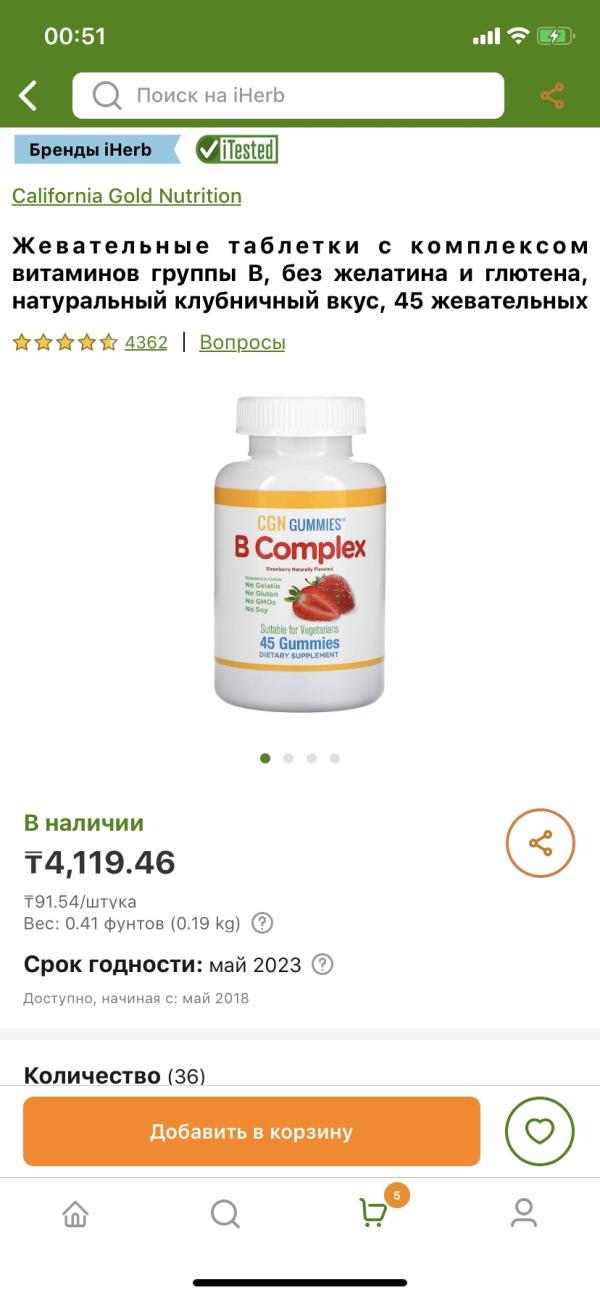View the 4362 product reviews
The width and height of the screenshot is (600, 1297).
click(145, 343)
